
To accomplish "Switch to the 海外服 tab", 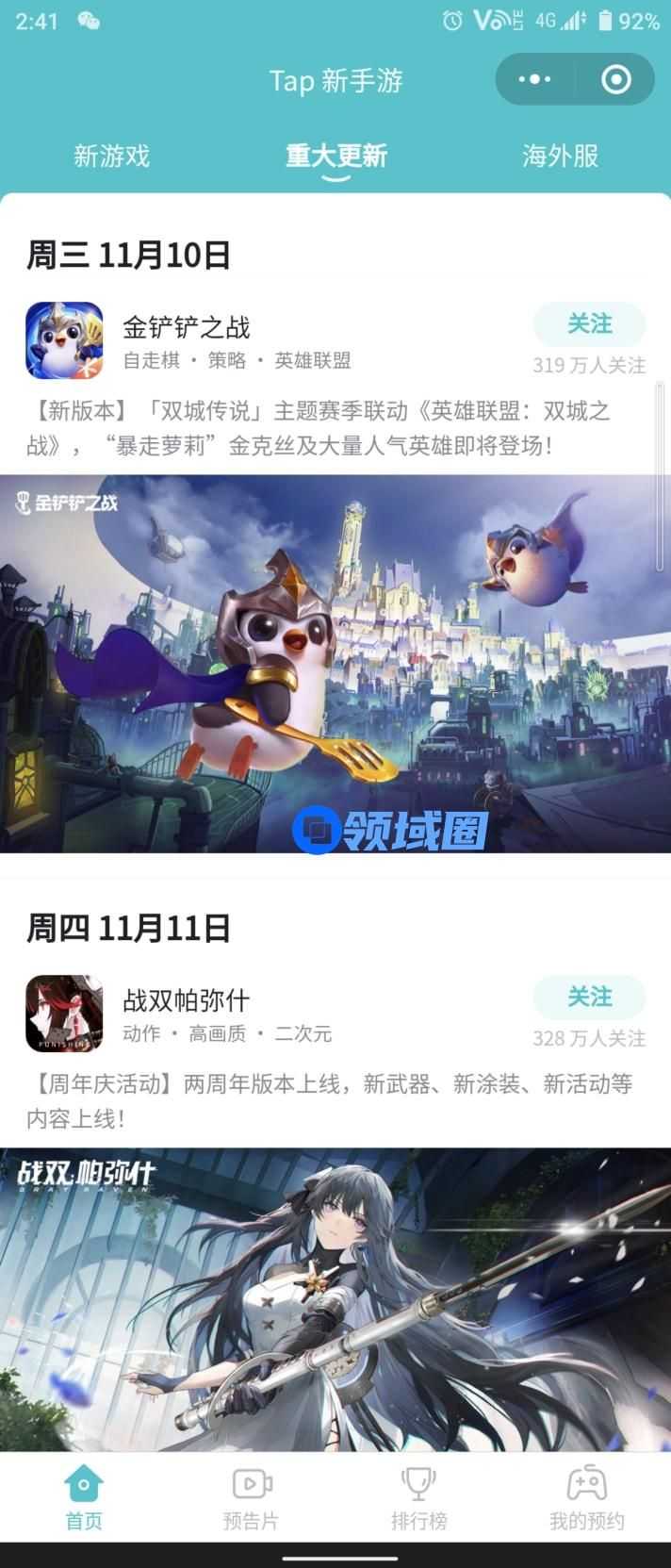I will pos(561,156).
